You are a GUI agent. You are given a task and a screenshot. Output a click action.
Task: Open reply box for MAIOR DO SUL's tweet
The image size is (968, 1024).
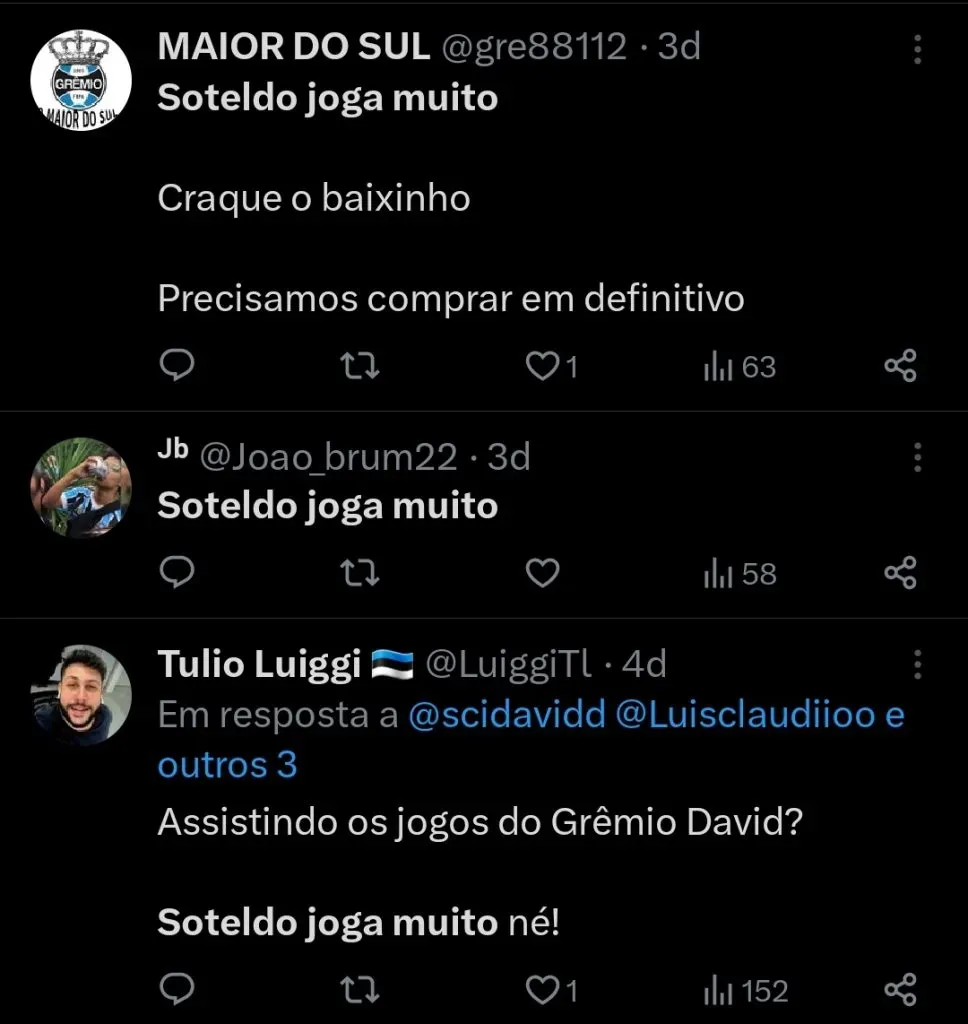[178, 366]
